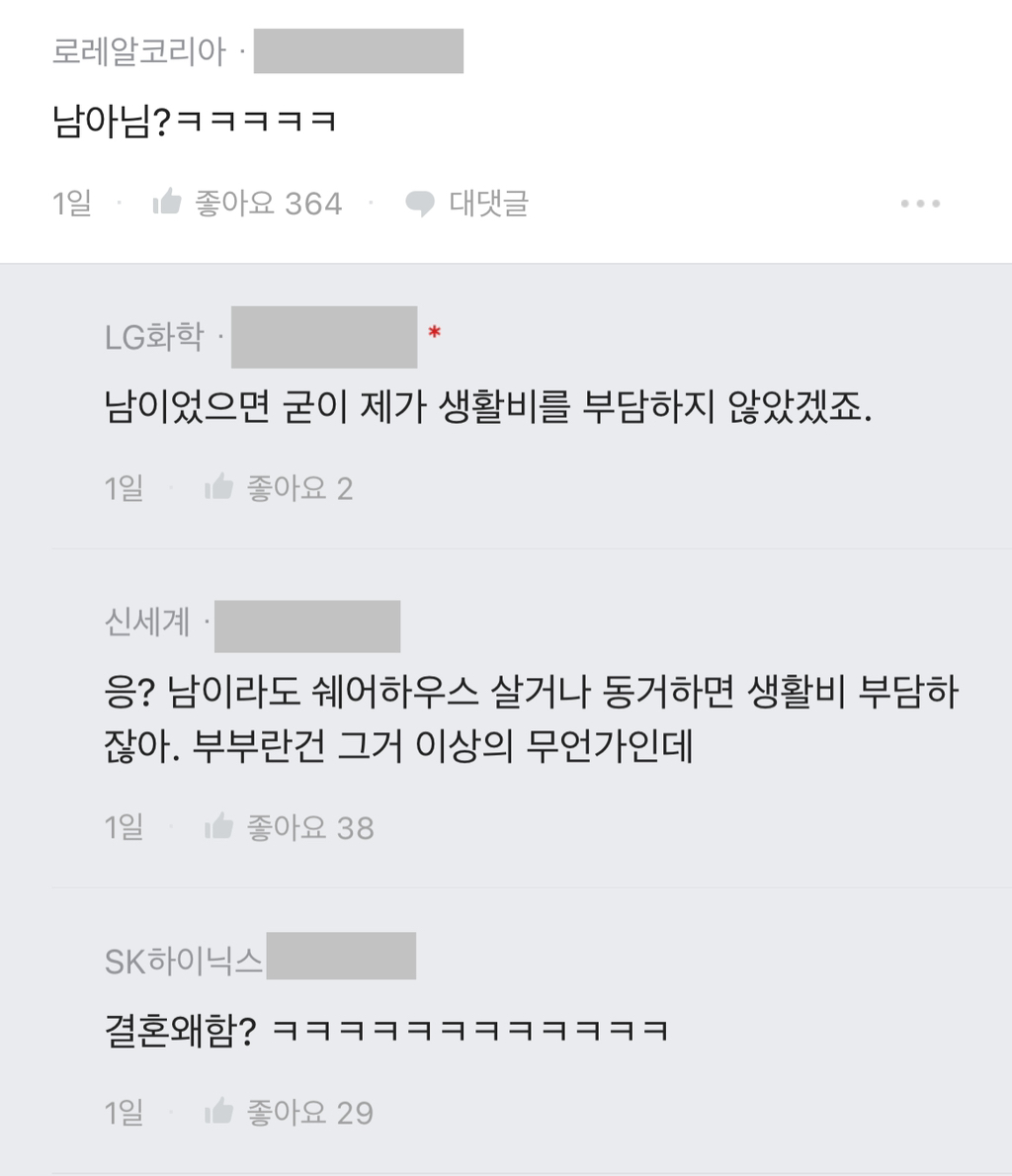Like the LG화학 reply

click(219, 488)
